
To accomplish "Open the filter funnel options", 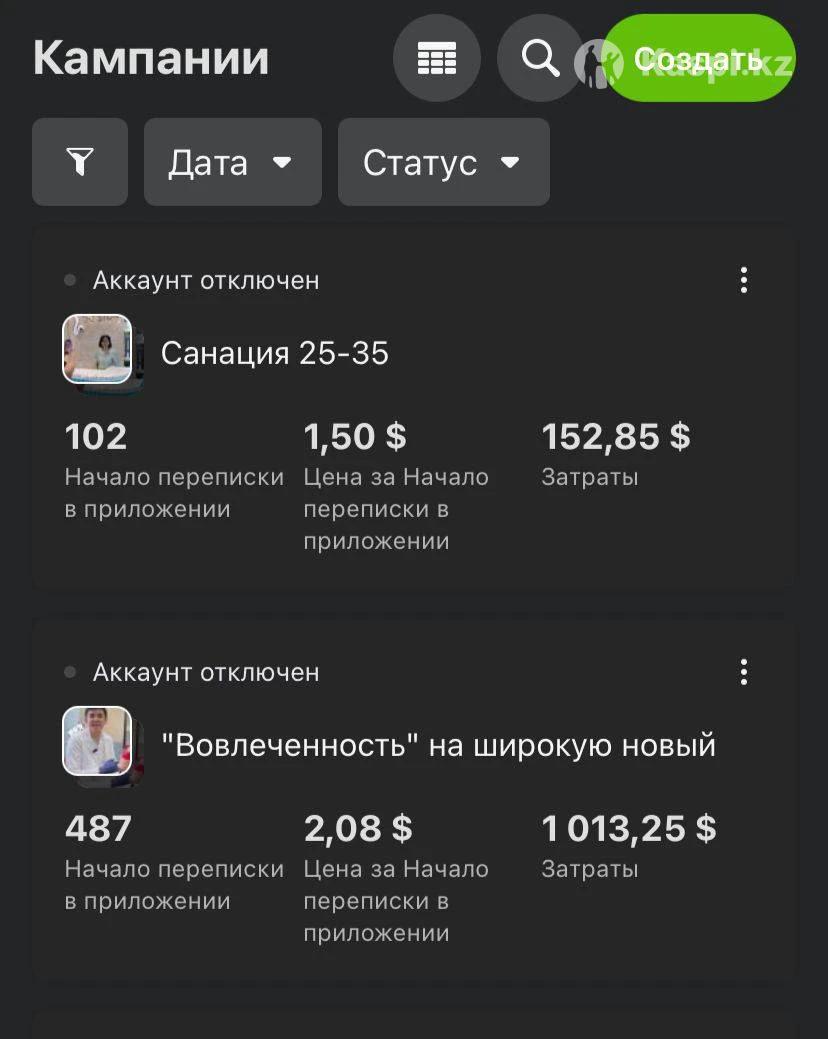I will coord(80,162).
